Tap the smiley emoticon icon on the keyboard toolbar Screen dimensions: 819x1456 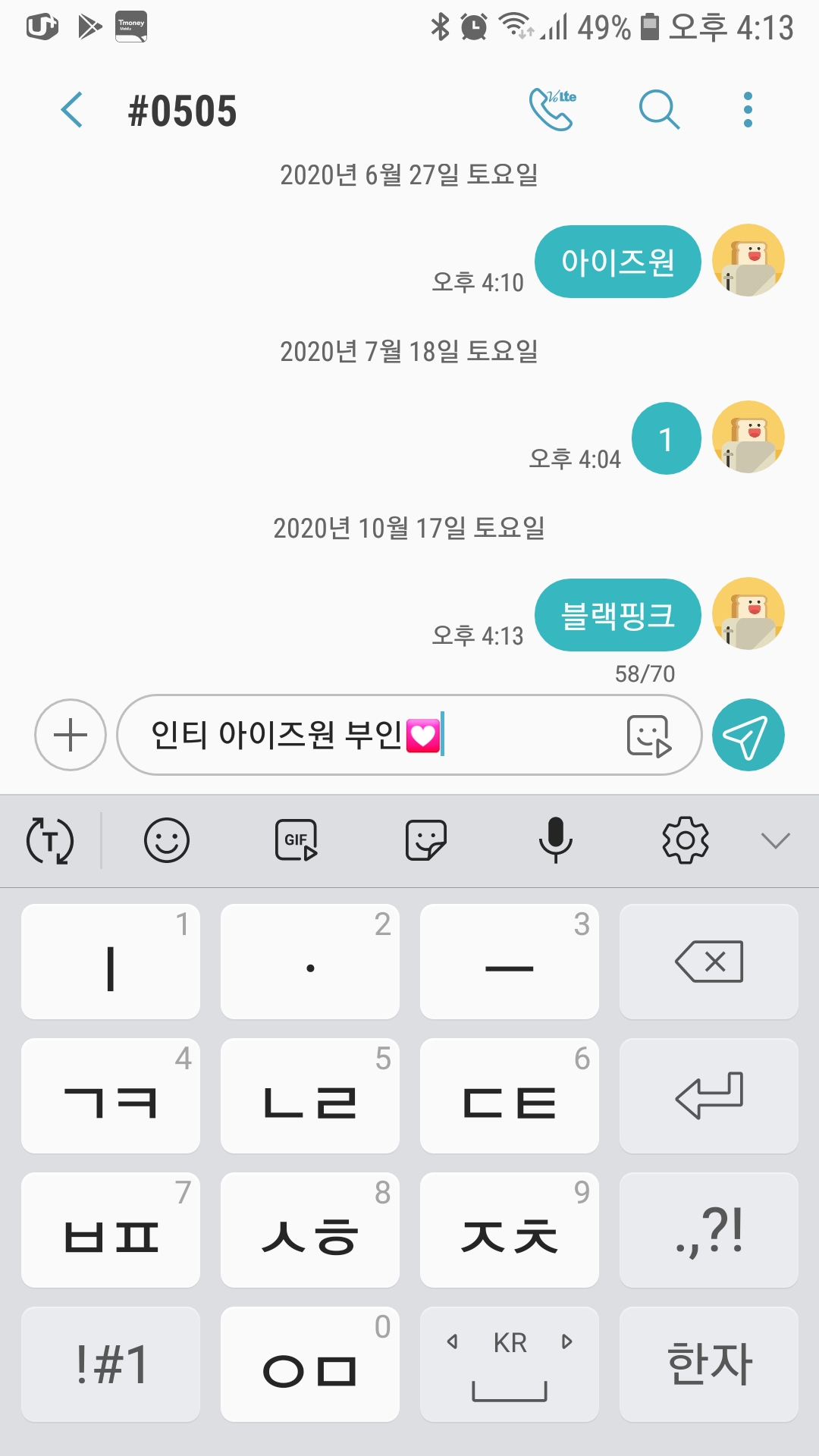(165, 840)
